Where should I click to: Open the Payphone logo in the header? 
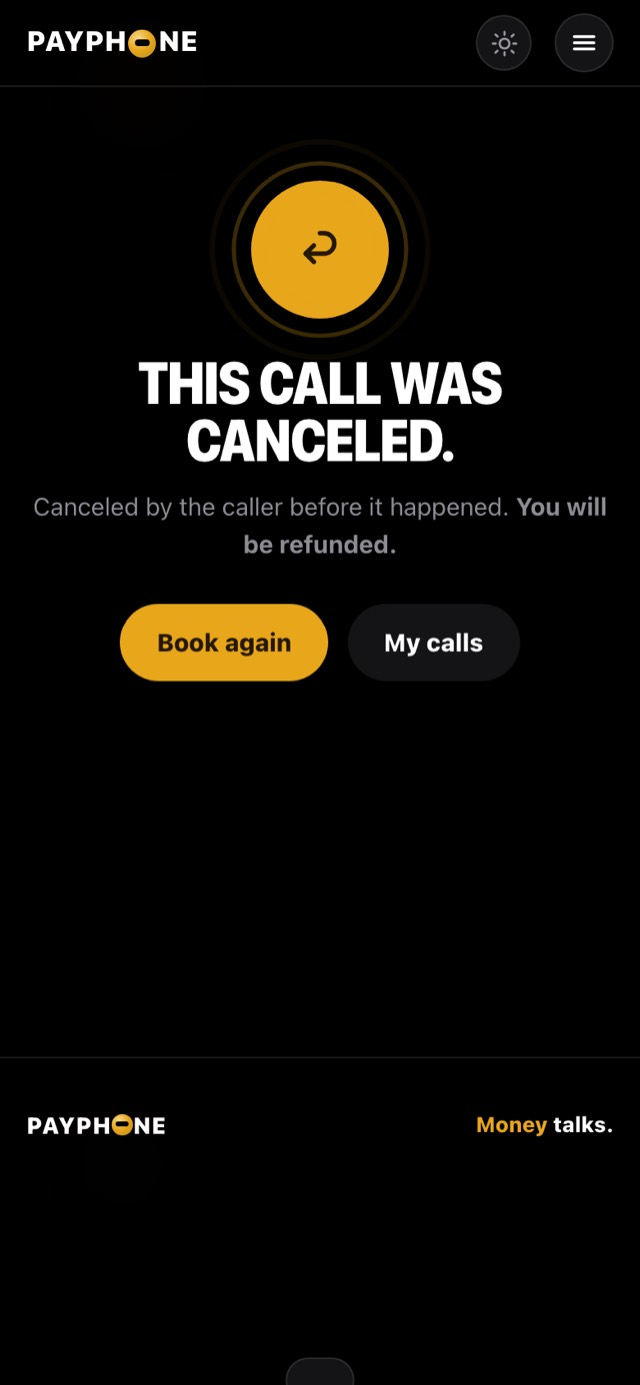tap(112, 42)
